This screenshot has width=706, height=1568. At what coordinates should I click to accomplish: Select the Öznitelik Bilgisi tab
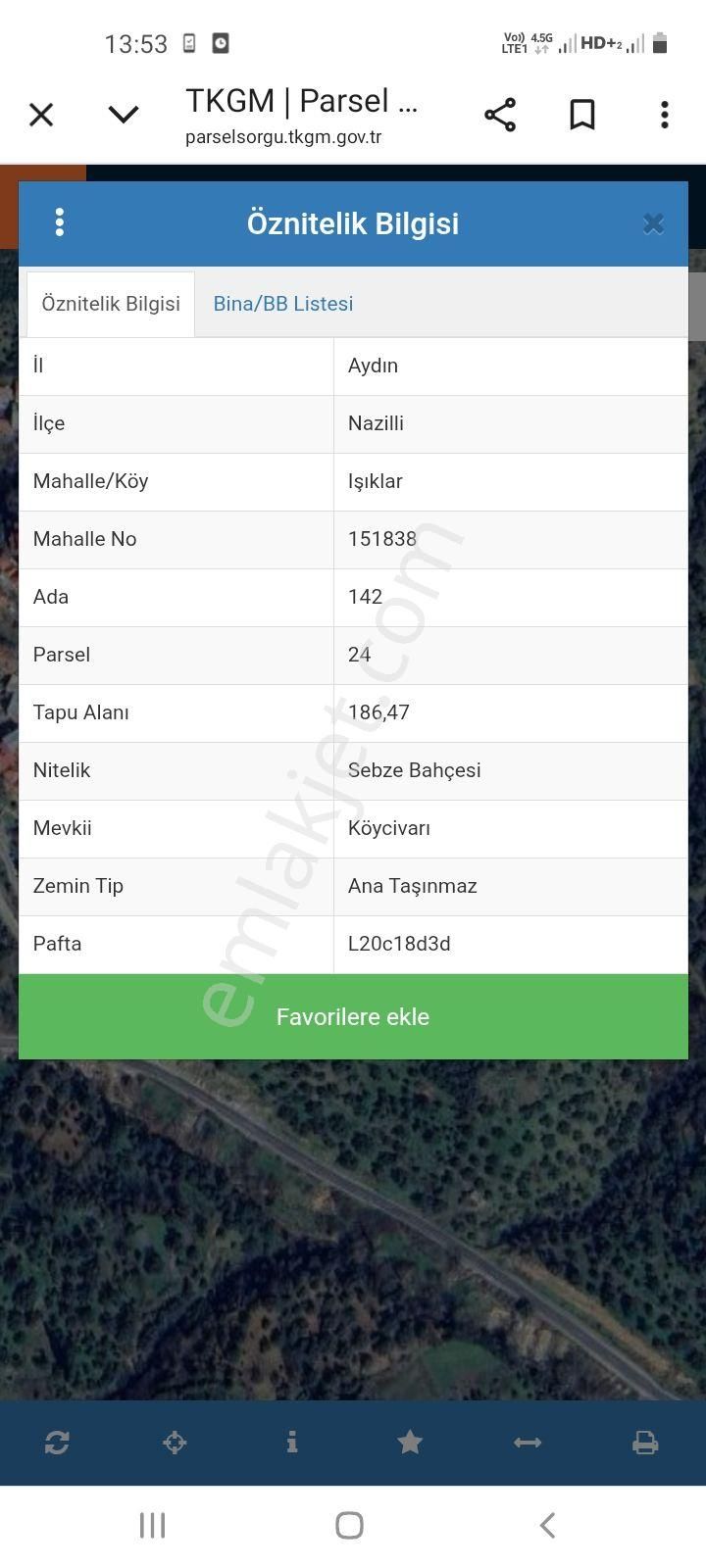tap(111, 304)
